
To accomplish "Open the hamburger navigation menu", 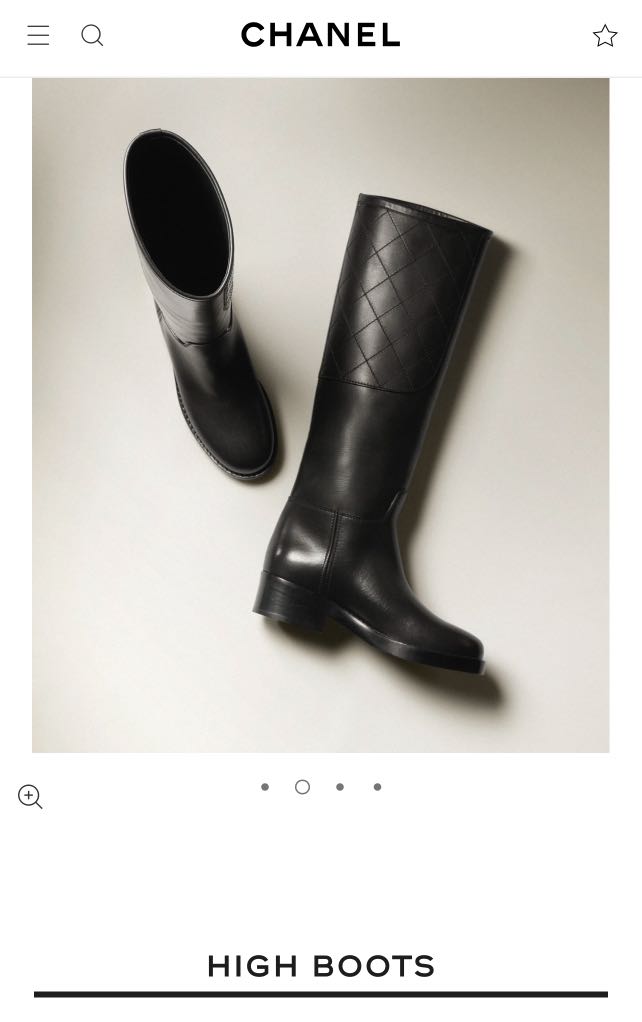I will coord(38,36).
